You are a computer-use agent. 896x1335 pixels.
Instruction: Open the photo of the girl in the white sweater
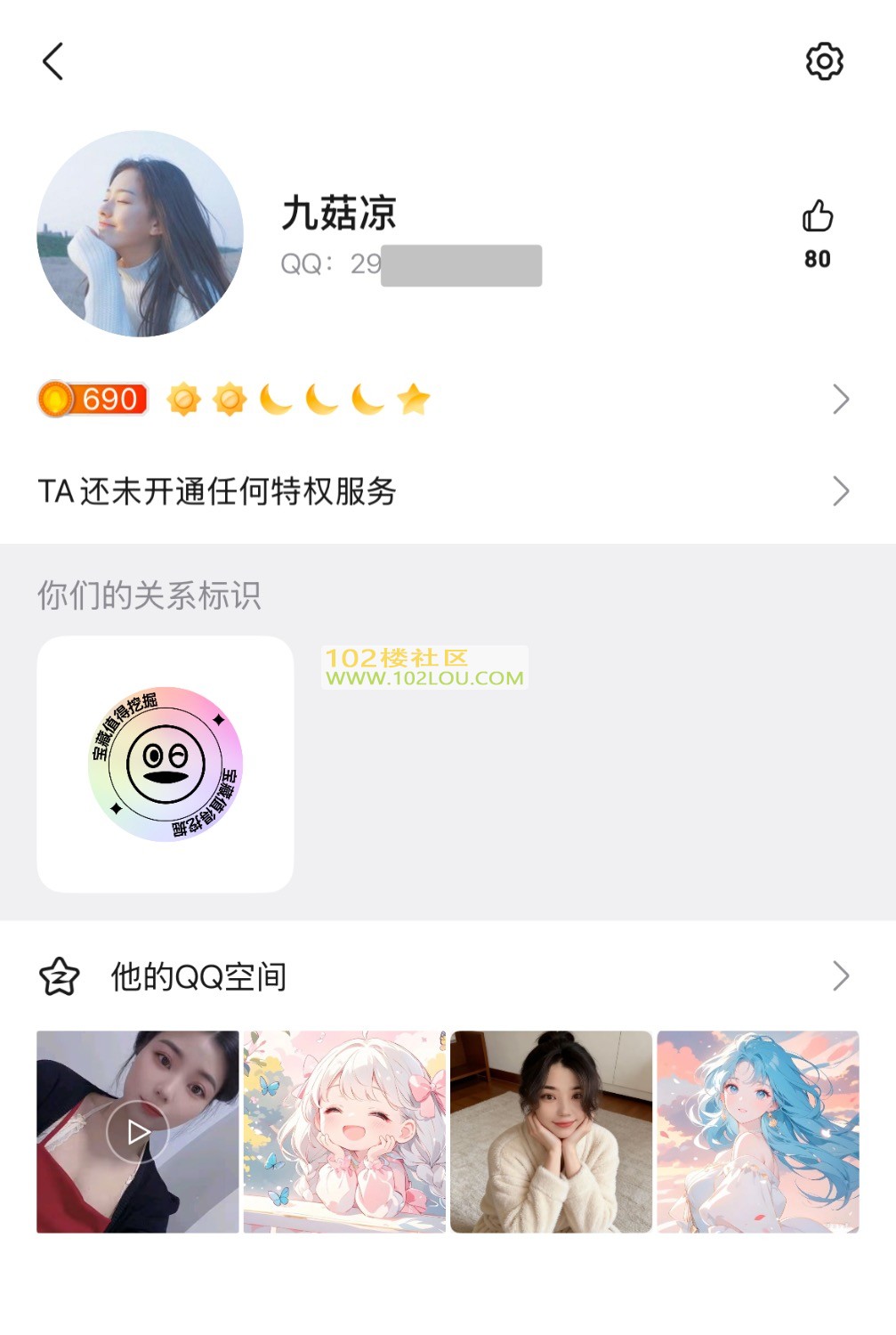pos(551,1132)
